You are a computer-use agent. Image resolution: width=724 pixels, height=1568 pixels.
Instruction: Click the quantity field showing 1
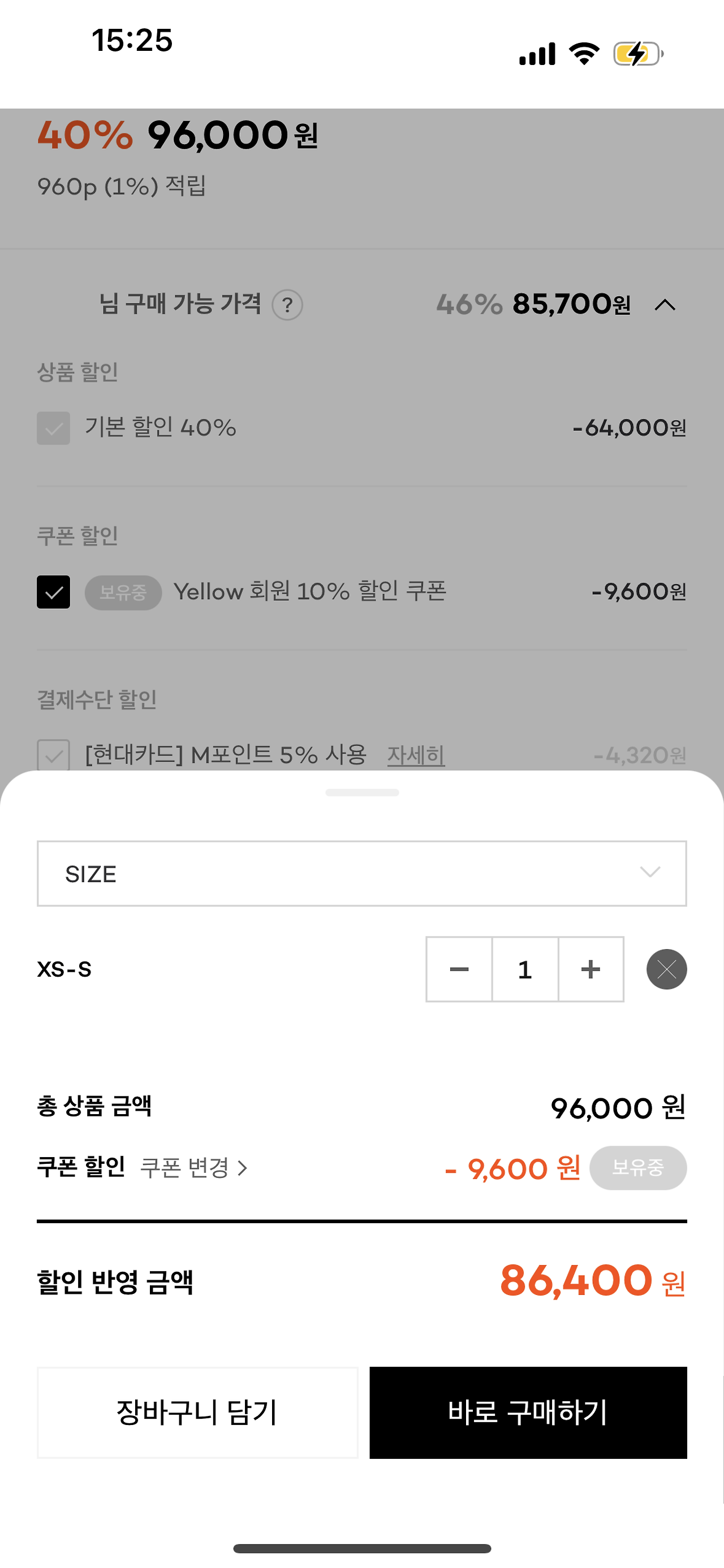tap(524, 969)
